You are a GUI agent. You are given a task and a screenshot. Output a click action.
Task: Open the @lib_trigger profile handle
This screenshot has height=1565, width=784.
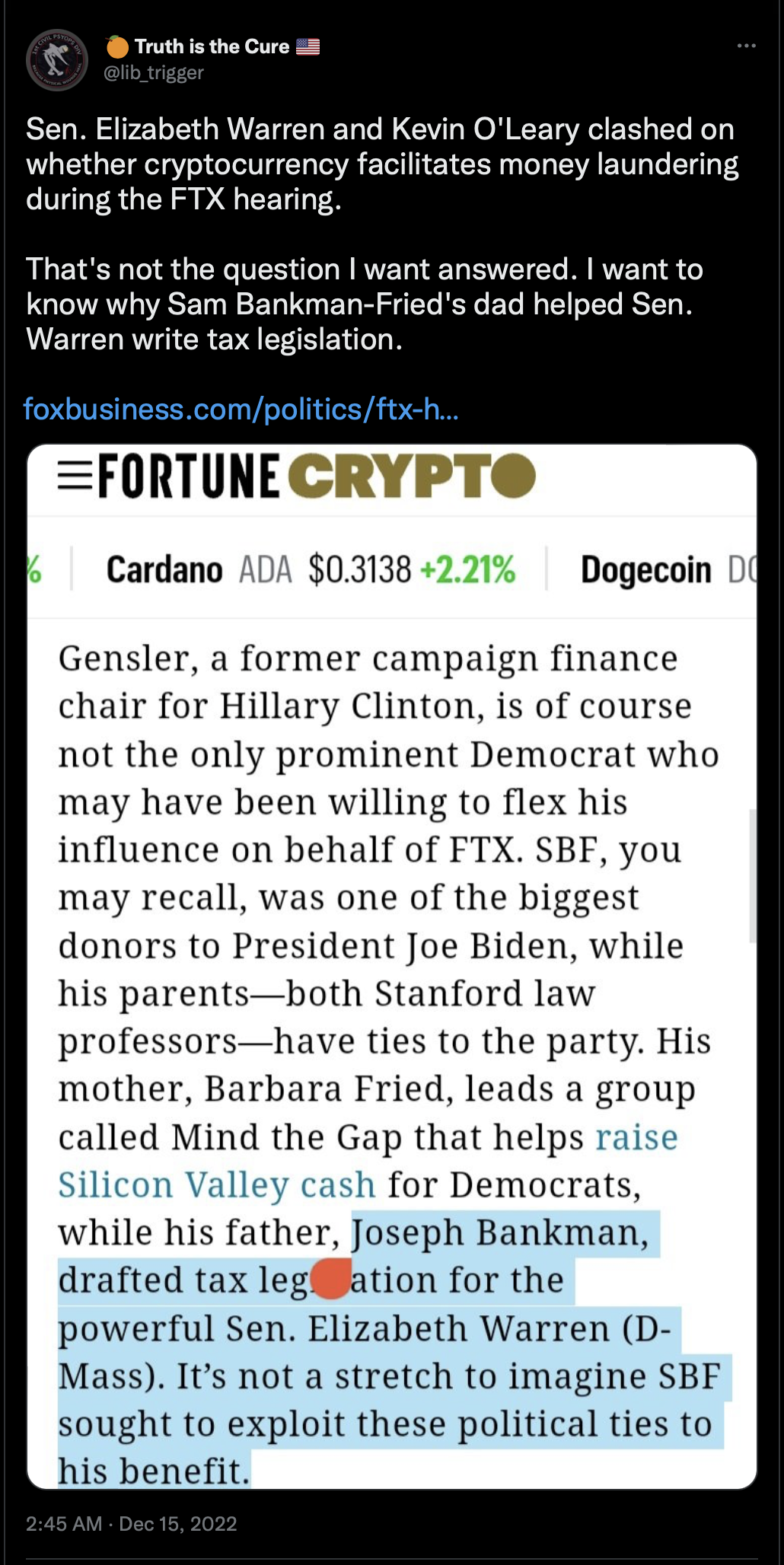153,72
